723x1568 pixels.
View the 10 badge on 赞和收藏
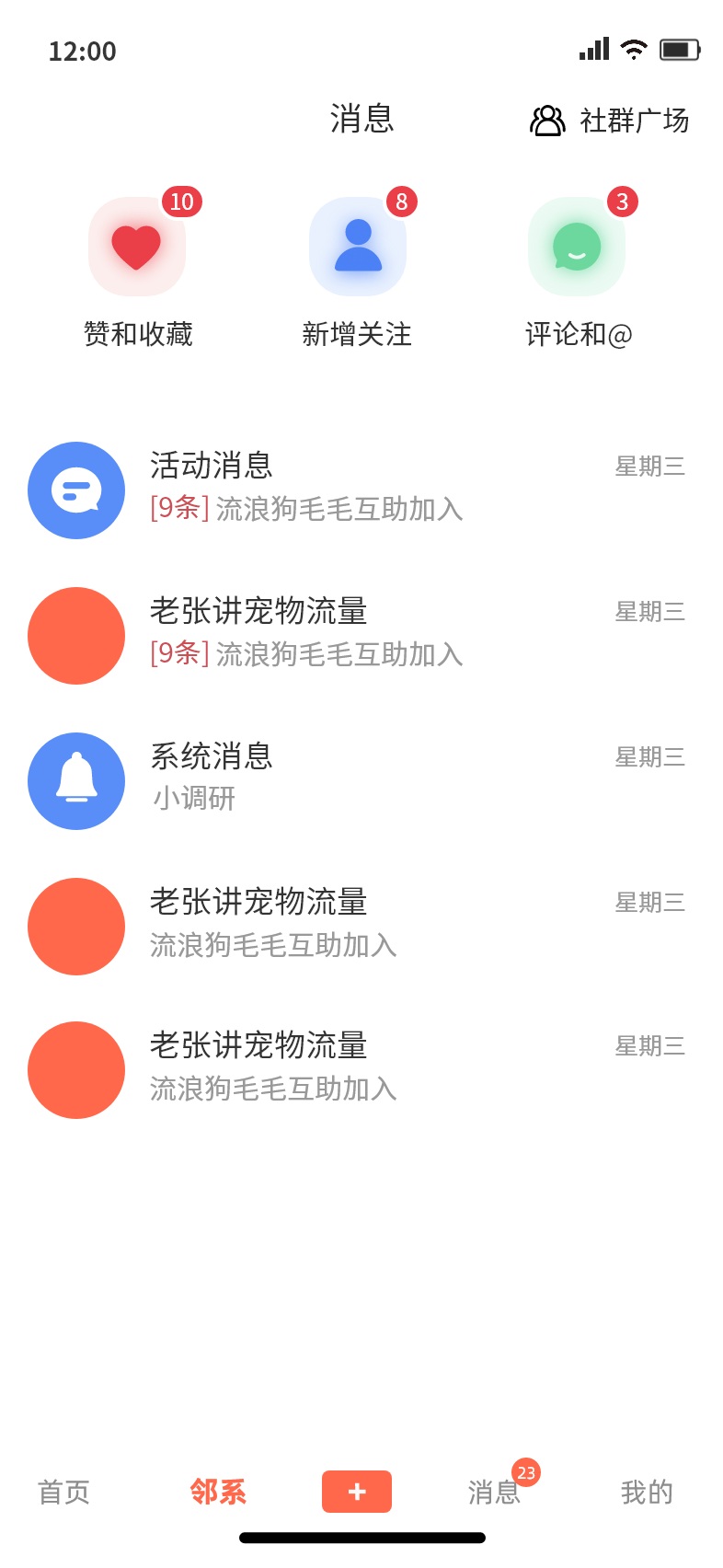[181, 202]
